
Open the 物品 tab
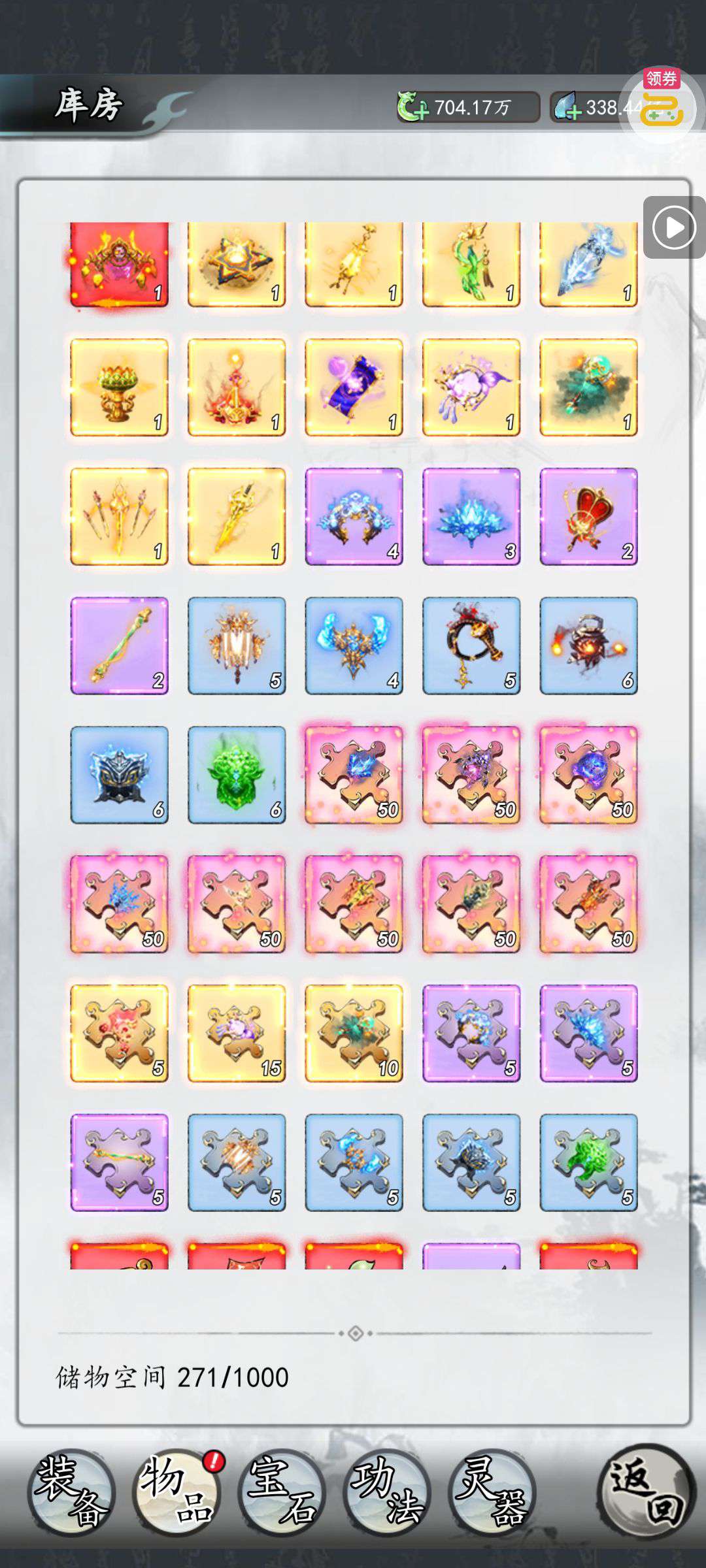click(x=176, y=1493)
